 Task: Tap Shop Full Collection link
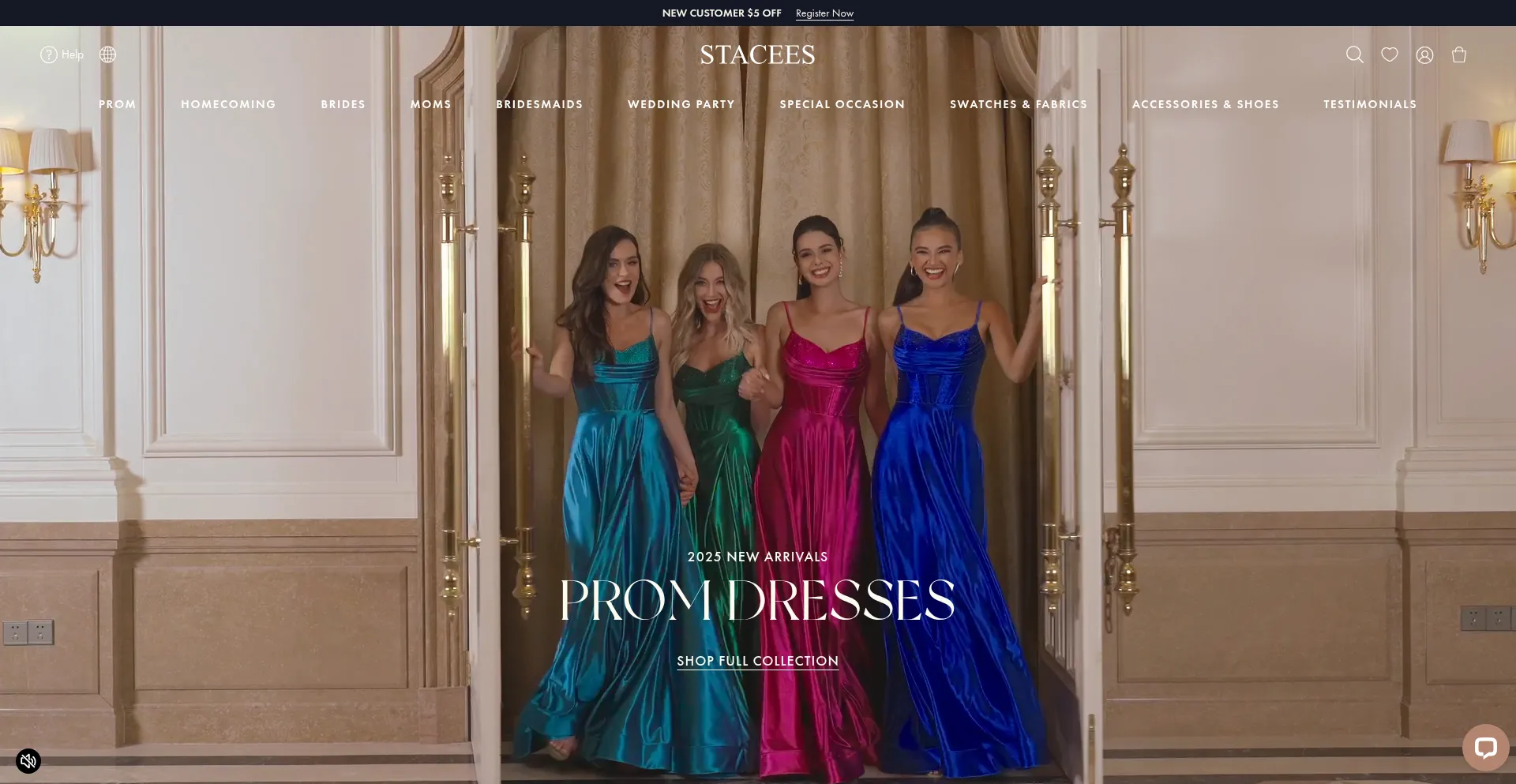pyautogui.click(x=757, y=661)
